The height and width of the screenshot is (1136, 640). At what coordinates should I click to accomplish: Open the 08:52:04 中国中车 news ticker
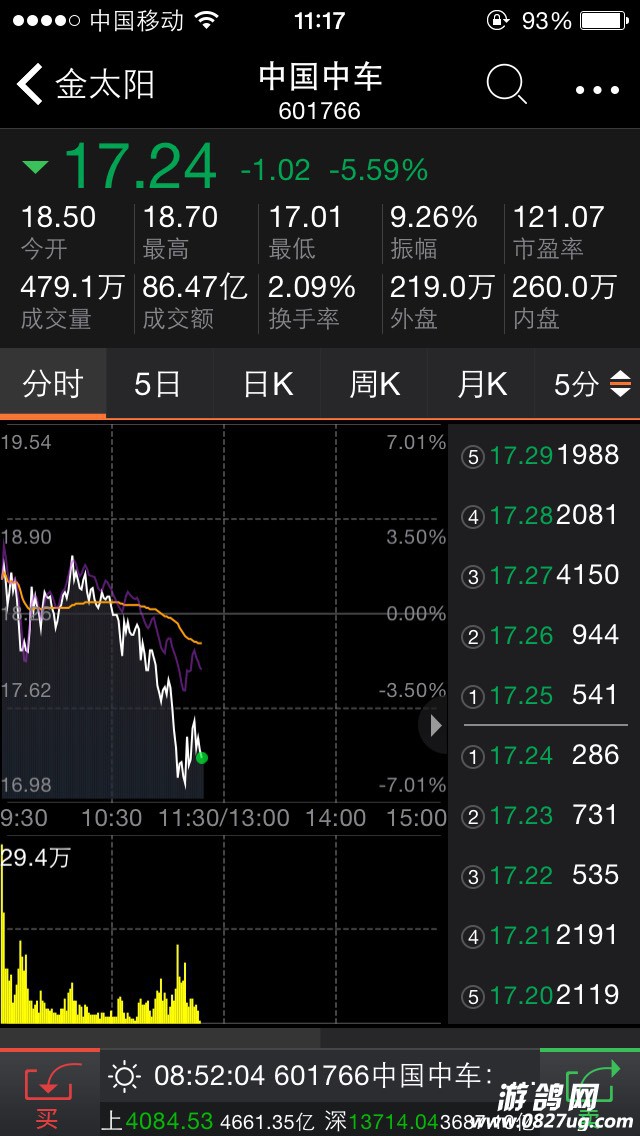point(320,1077)
